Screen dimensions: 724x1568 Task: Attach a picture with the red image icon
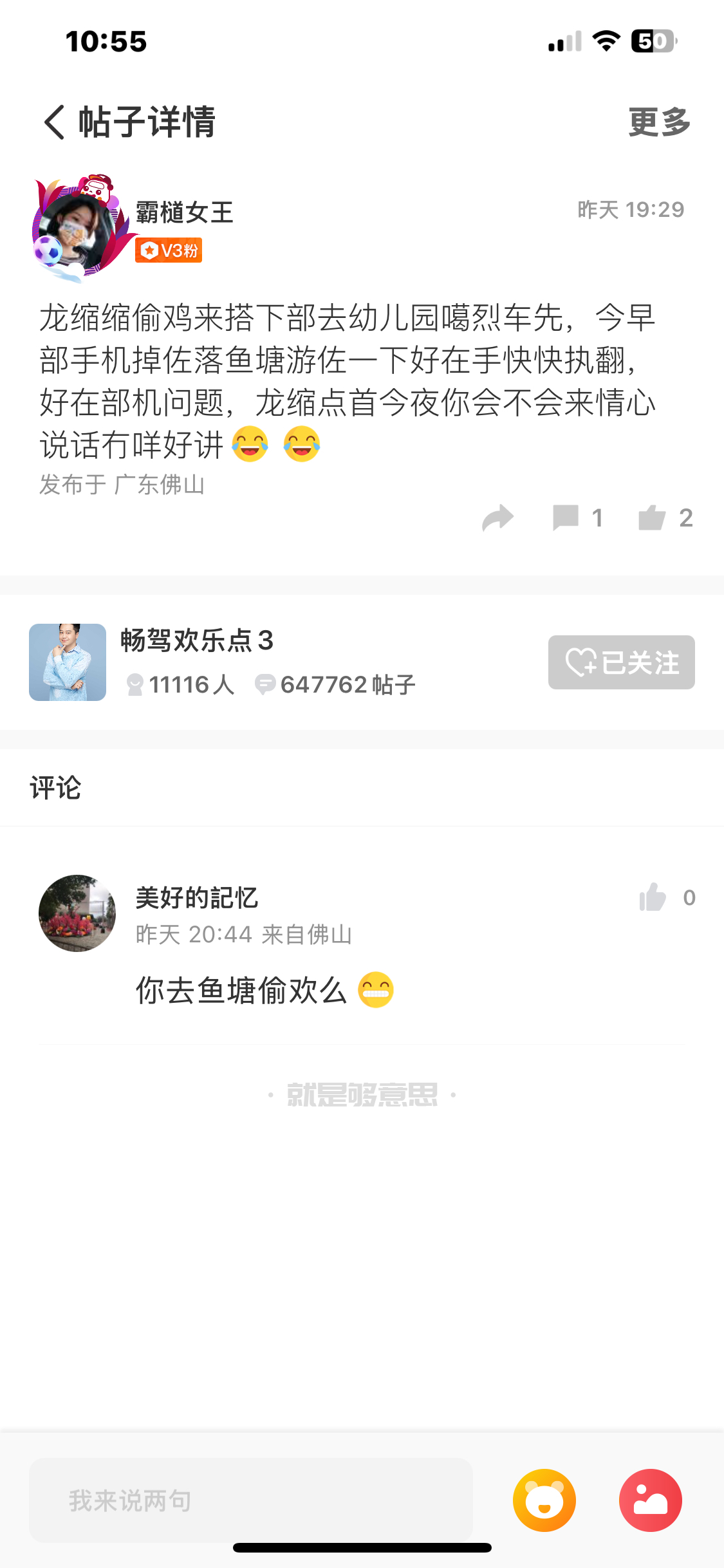coord(651,1500)
